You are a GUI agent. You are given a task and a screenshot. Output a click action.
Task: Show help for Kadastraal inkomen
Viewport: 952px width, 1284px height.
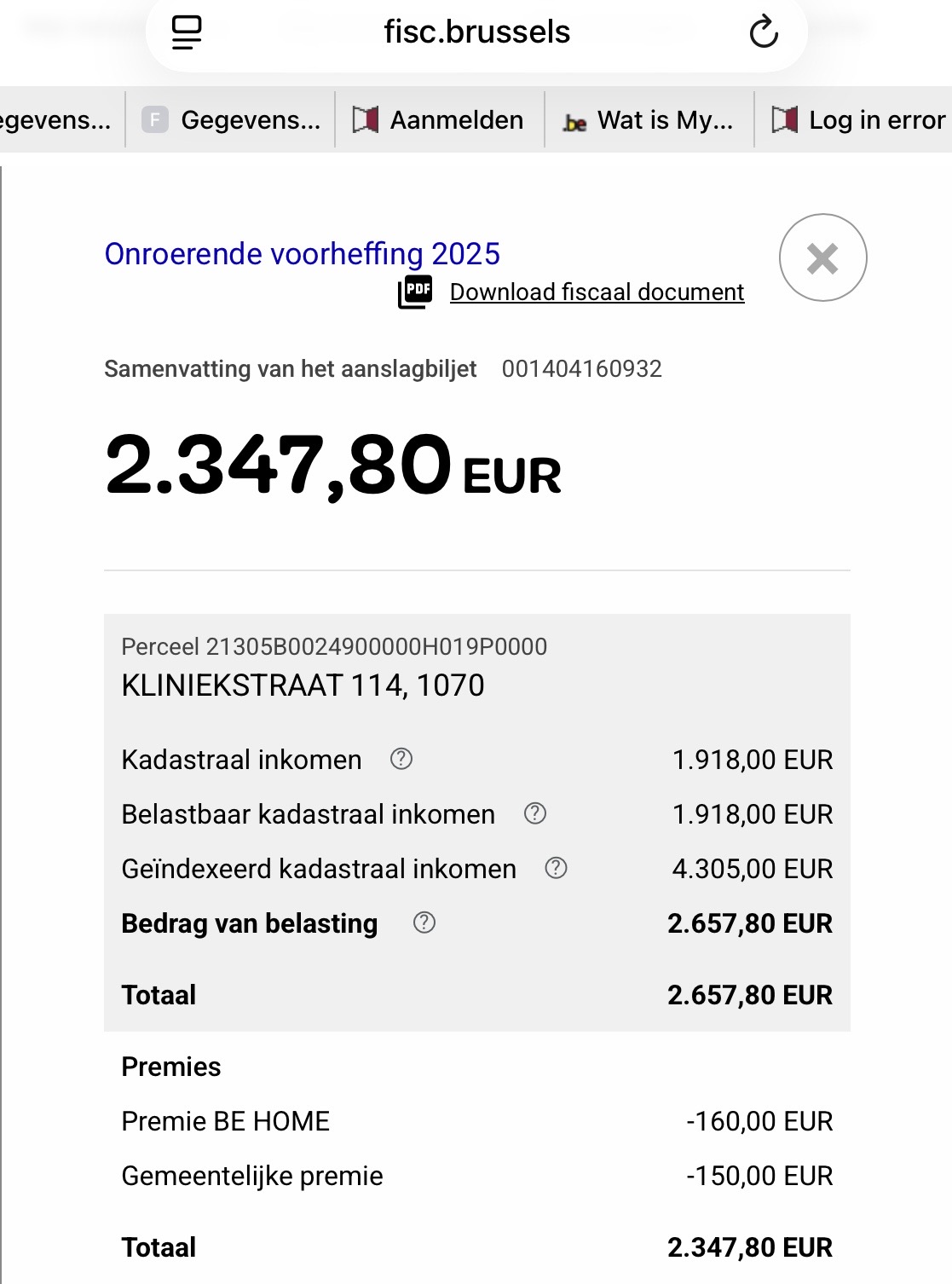click(401, 759)
